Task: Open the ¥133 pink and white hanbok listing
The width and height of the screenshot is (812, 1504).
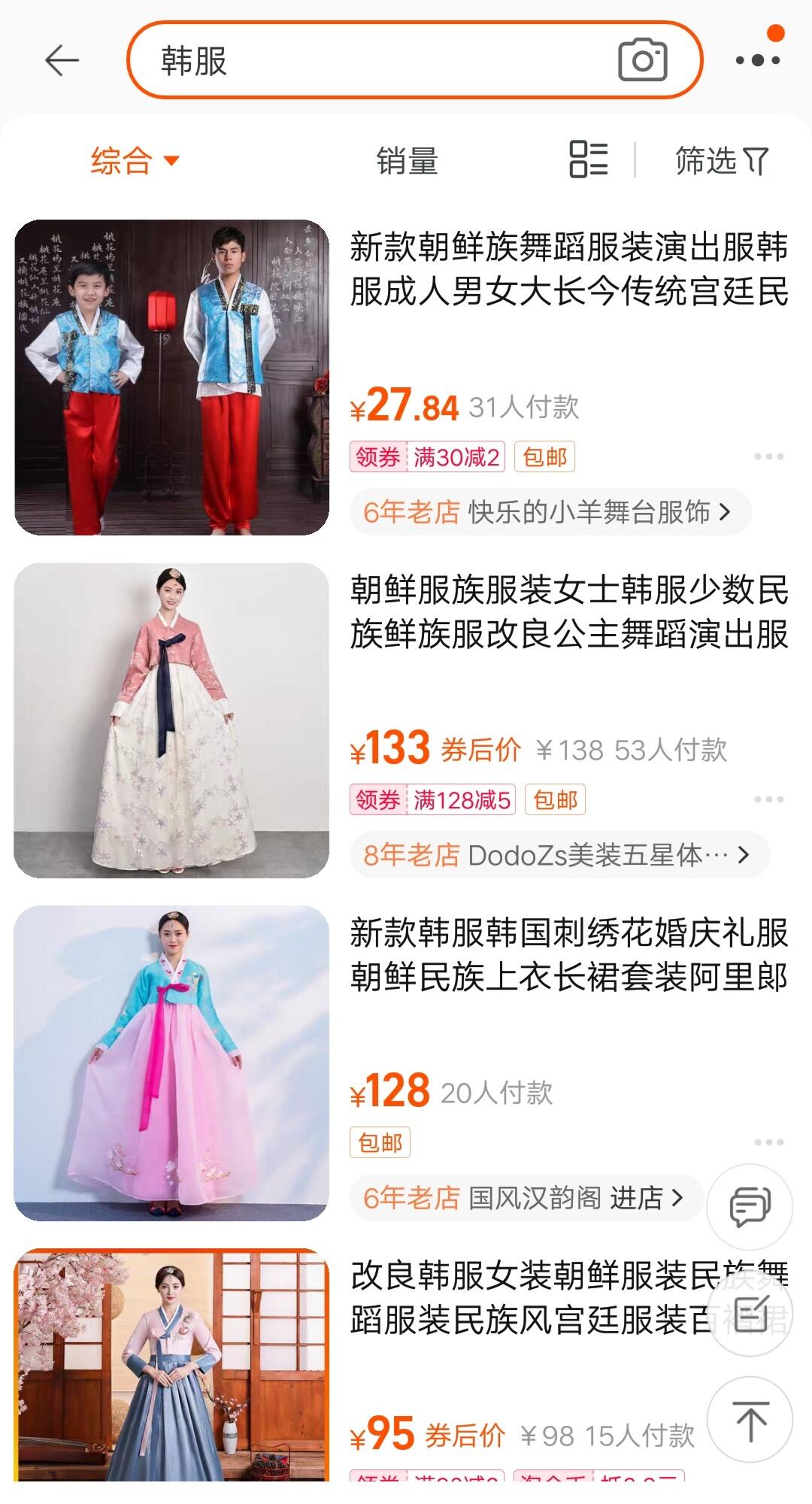Action: [568, 612]
